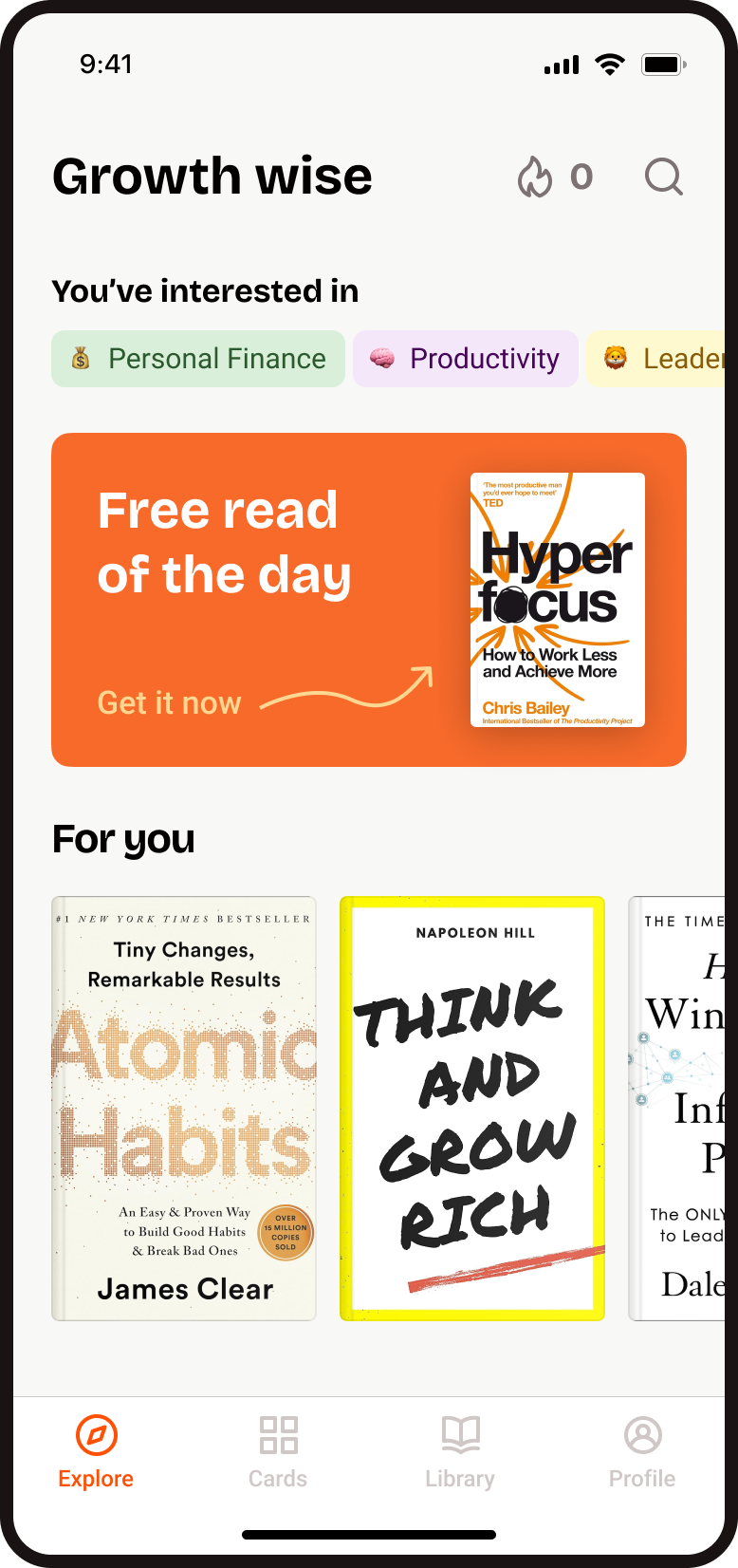Switch to the Profile tab
The height and width of the screenshot is (1568, 738).
[x=642, y=1452]
